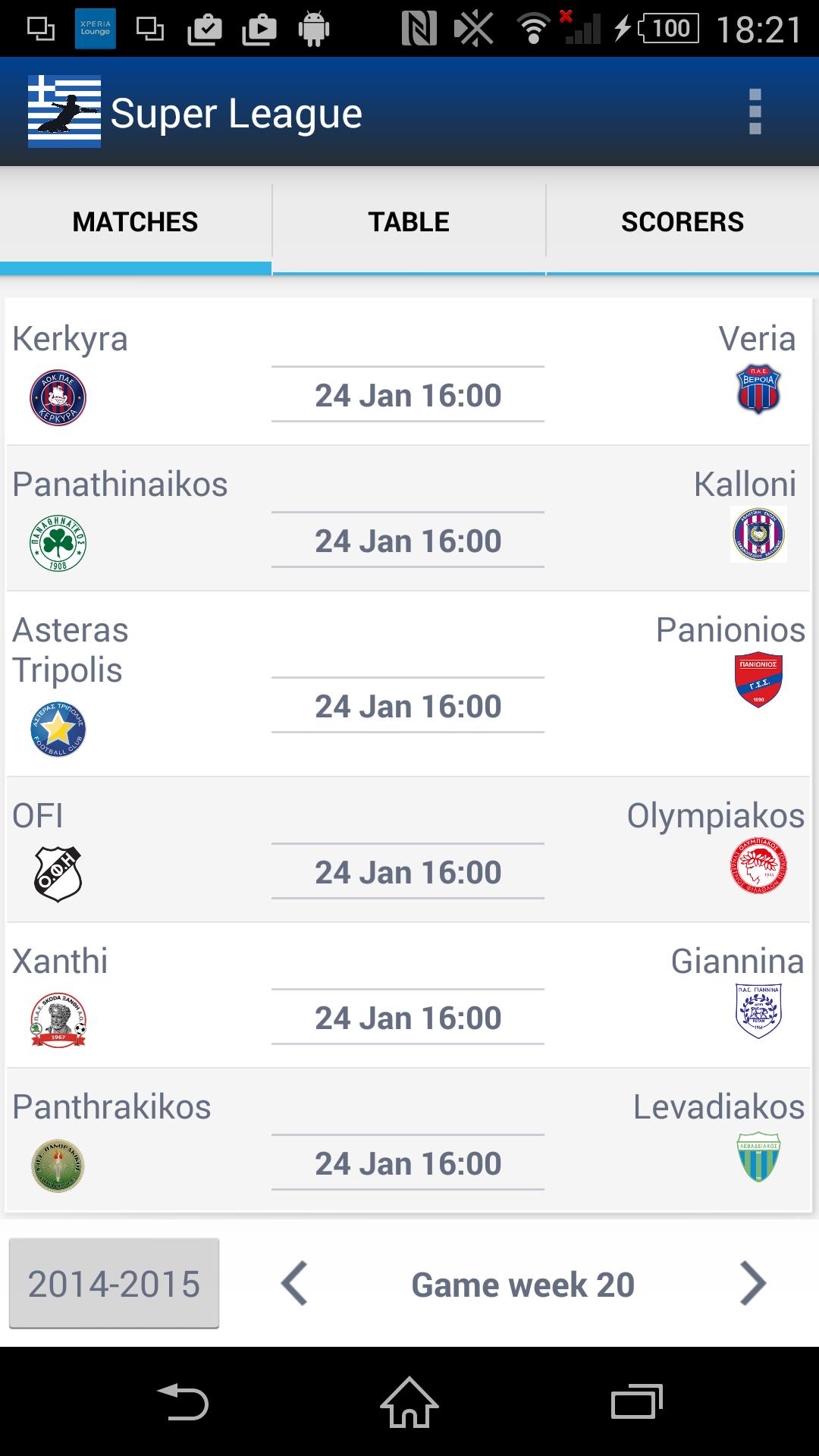Screen dimensions: 819x1456
Task: Tap the Game week 20 label
Action: click(522, 1283)
